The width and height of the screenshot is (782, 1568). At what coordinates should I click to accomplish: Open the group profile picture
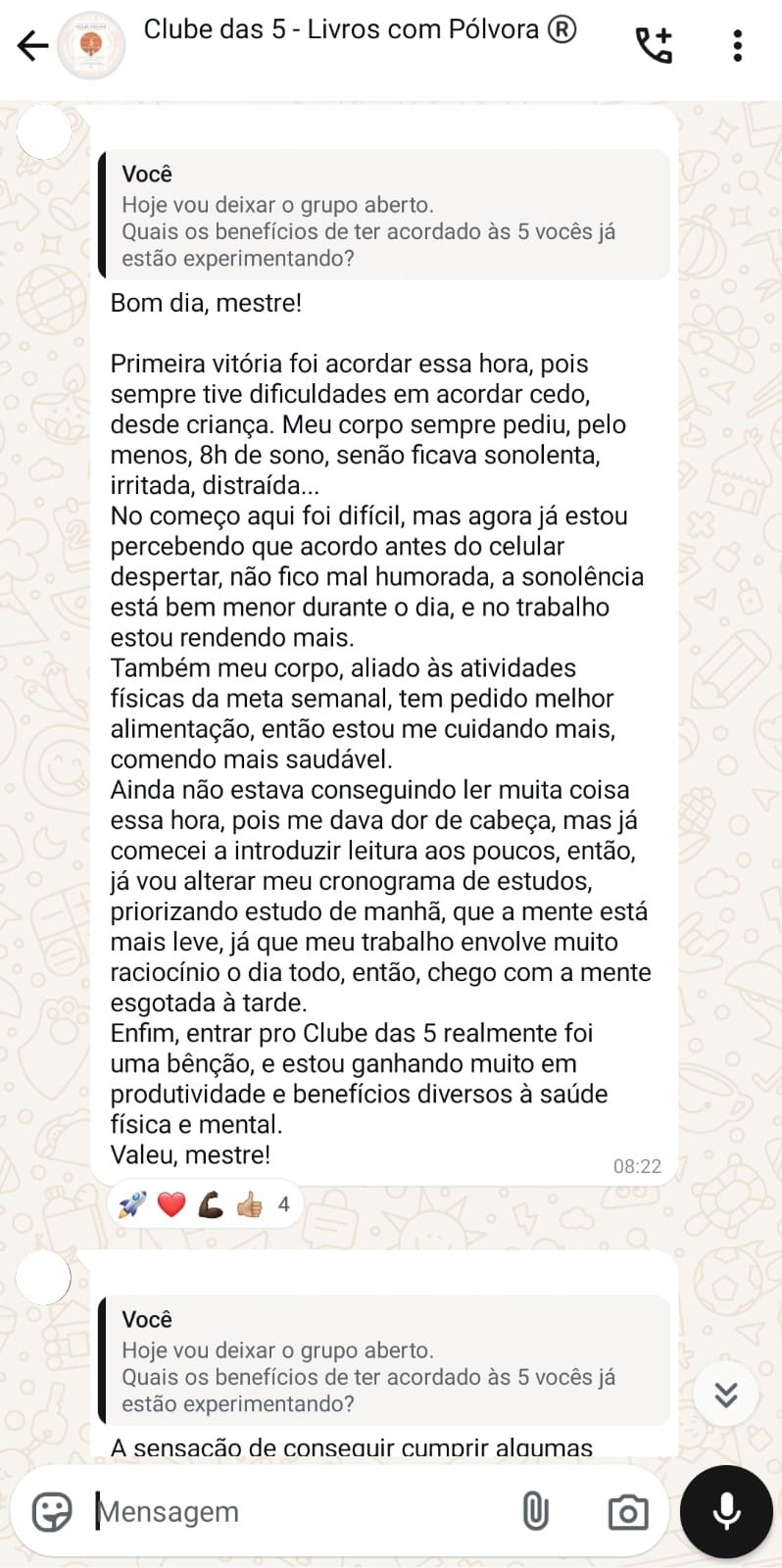click(91, 45)
